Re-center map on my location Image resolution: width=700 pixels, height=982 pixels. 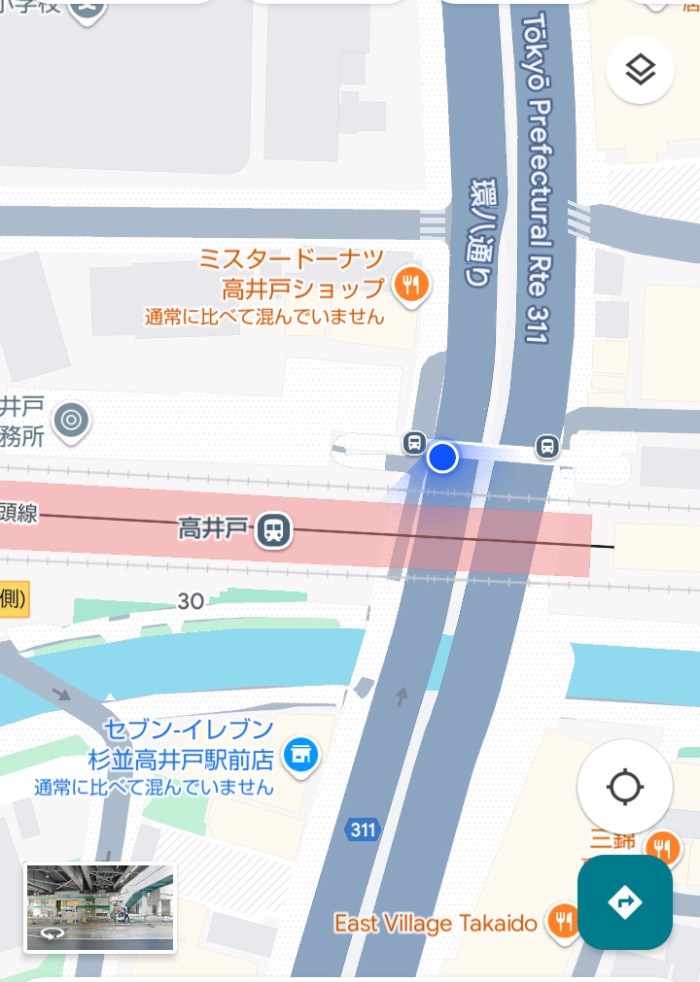pyautogui.click(x=625, y=787)
